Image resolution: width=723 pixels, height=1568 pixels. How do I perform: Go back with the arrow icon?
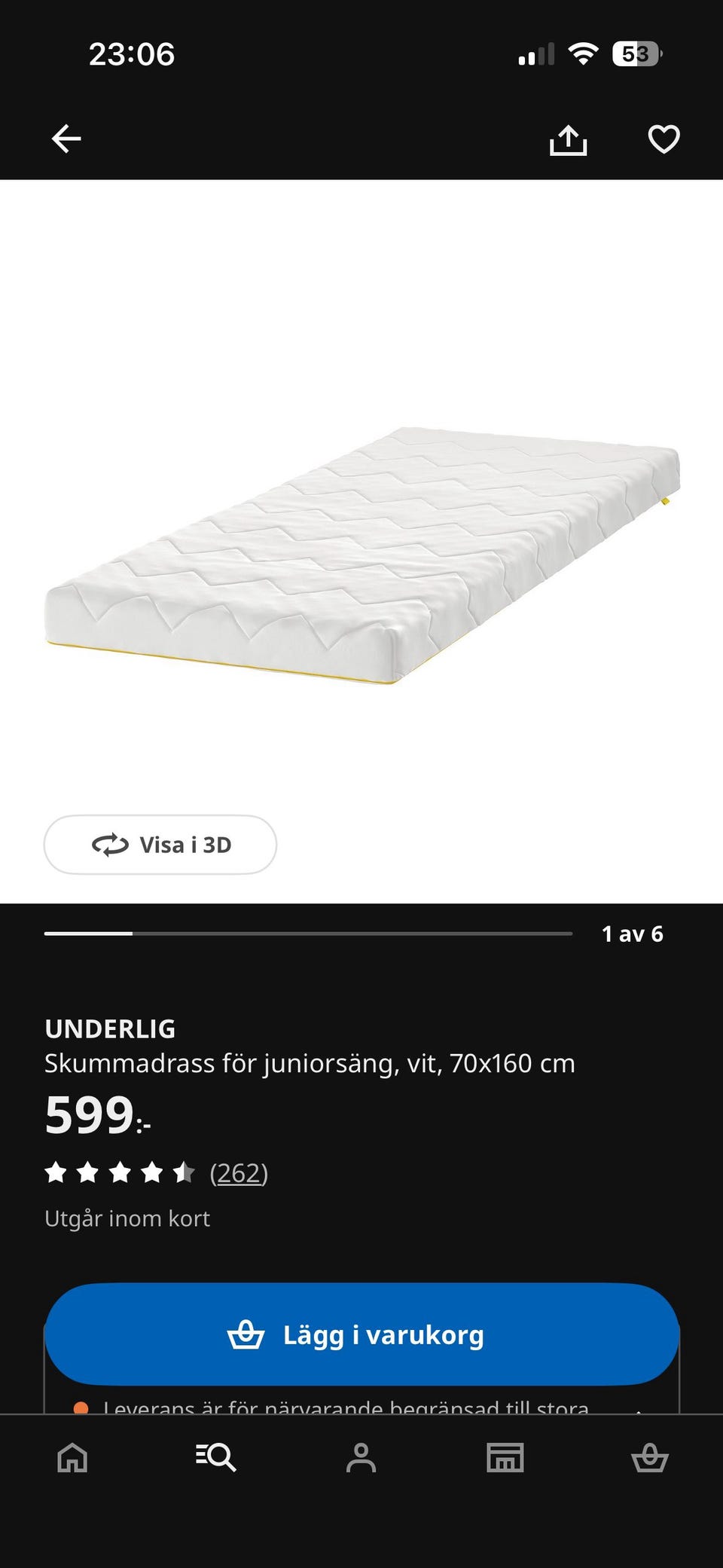[66, 139]
